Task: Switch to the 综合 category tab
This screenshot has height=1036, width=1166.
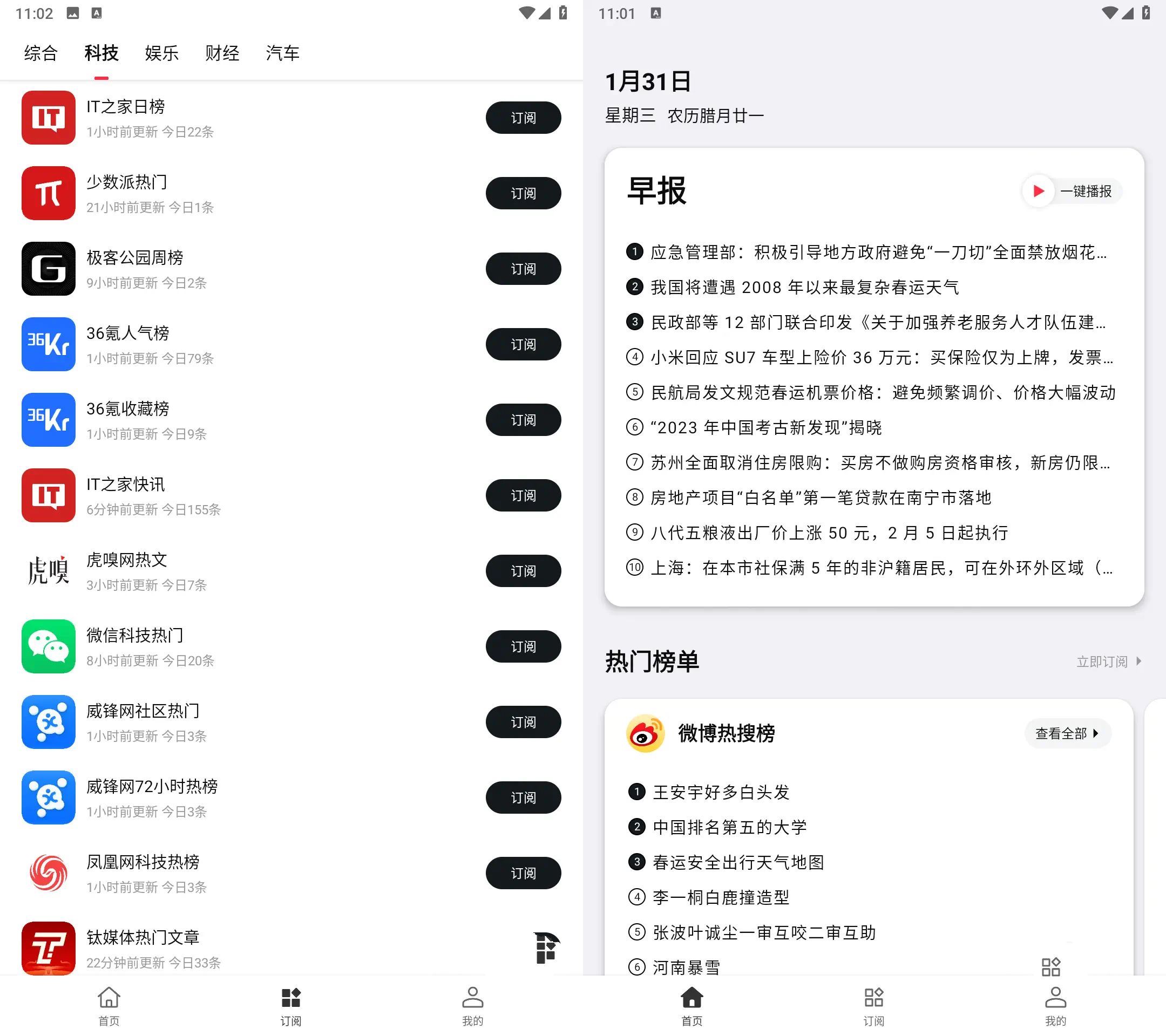Action: (40, 53)
